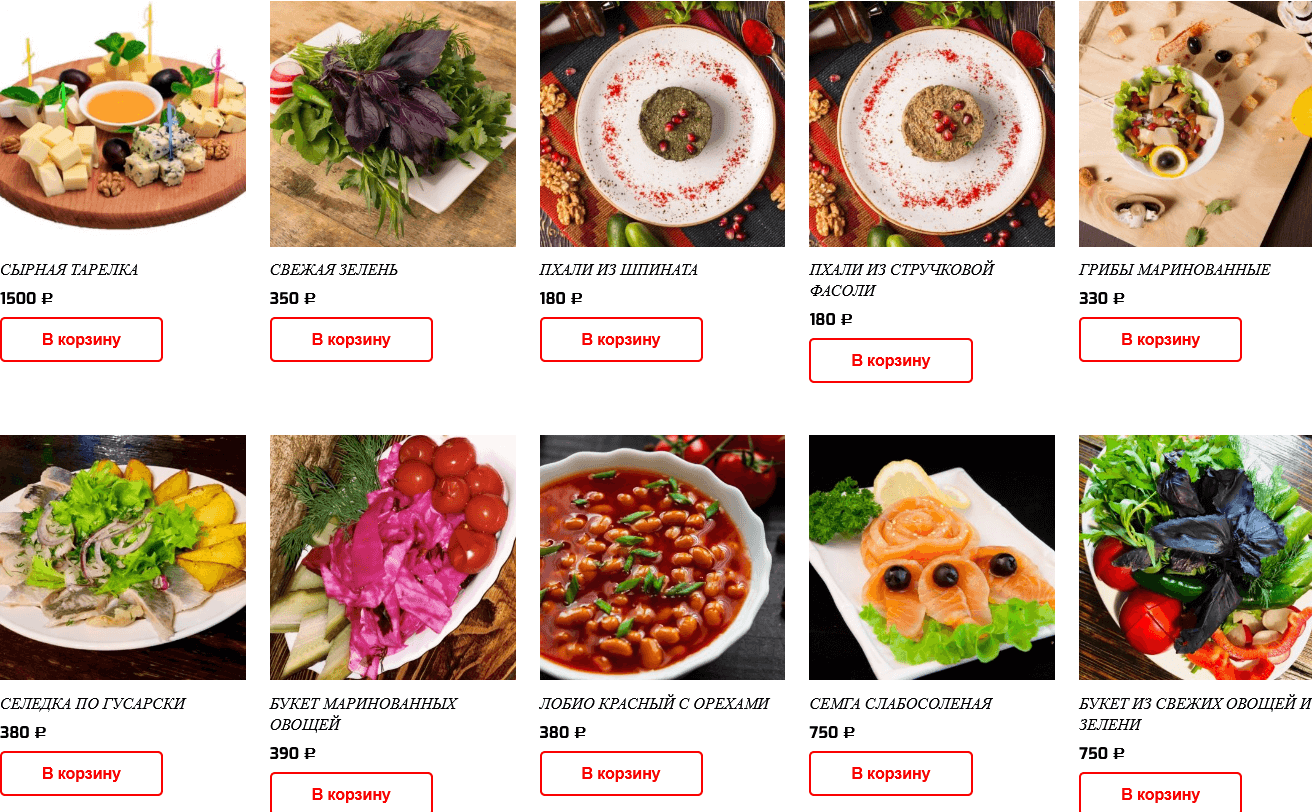Add Селедка по гусарски to the cart
Screen dimensions: 1312x812
pos(81,773)
